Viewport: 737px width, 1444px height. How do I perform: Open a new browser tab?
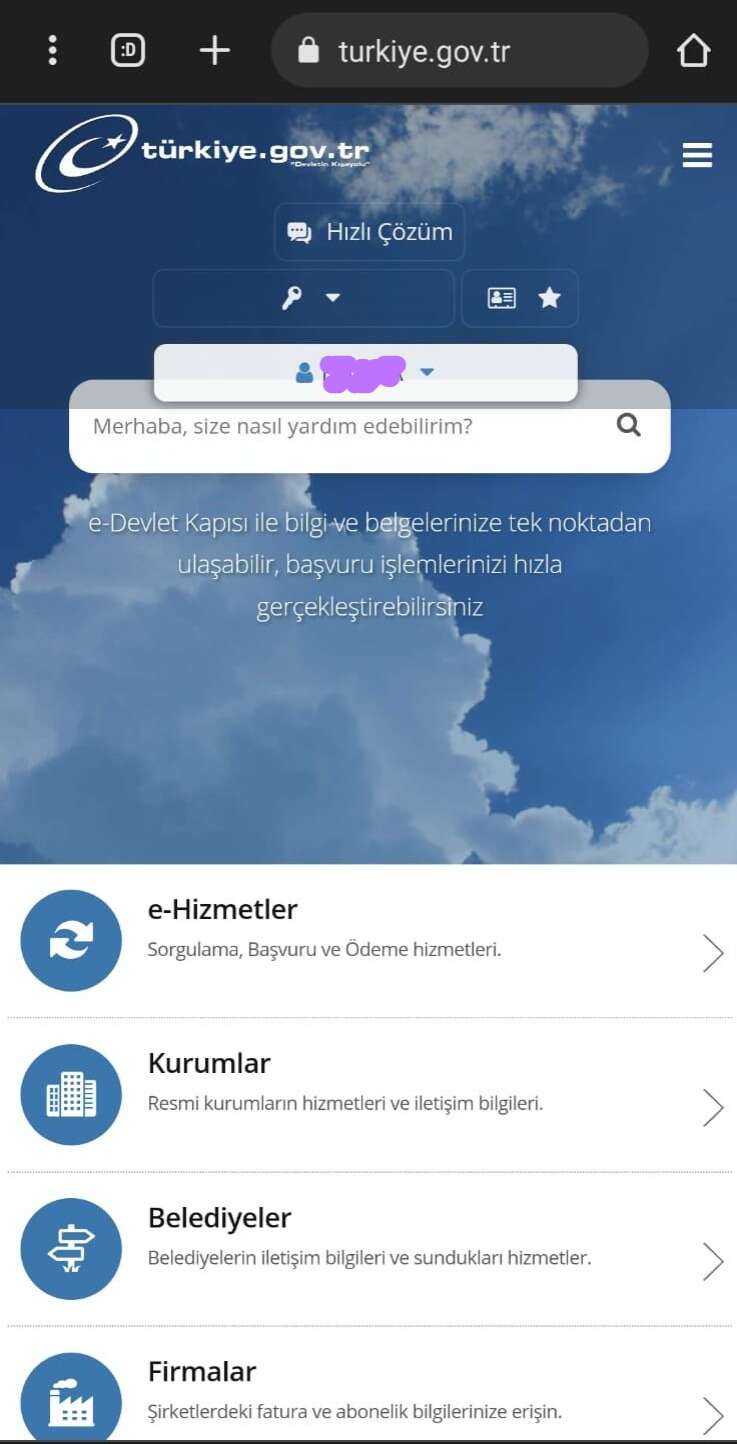click(215, 50)
